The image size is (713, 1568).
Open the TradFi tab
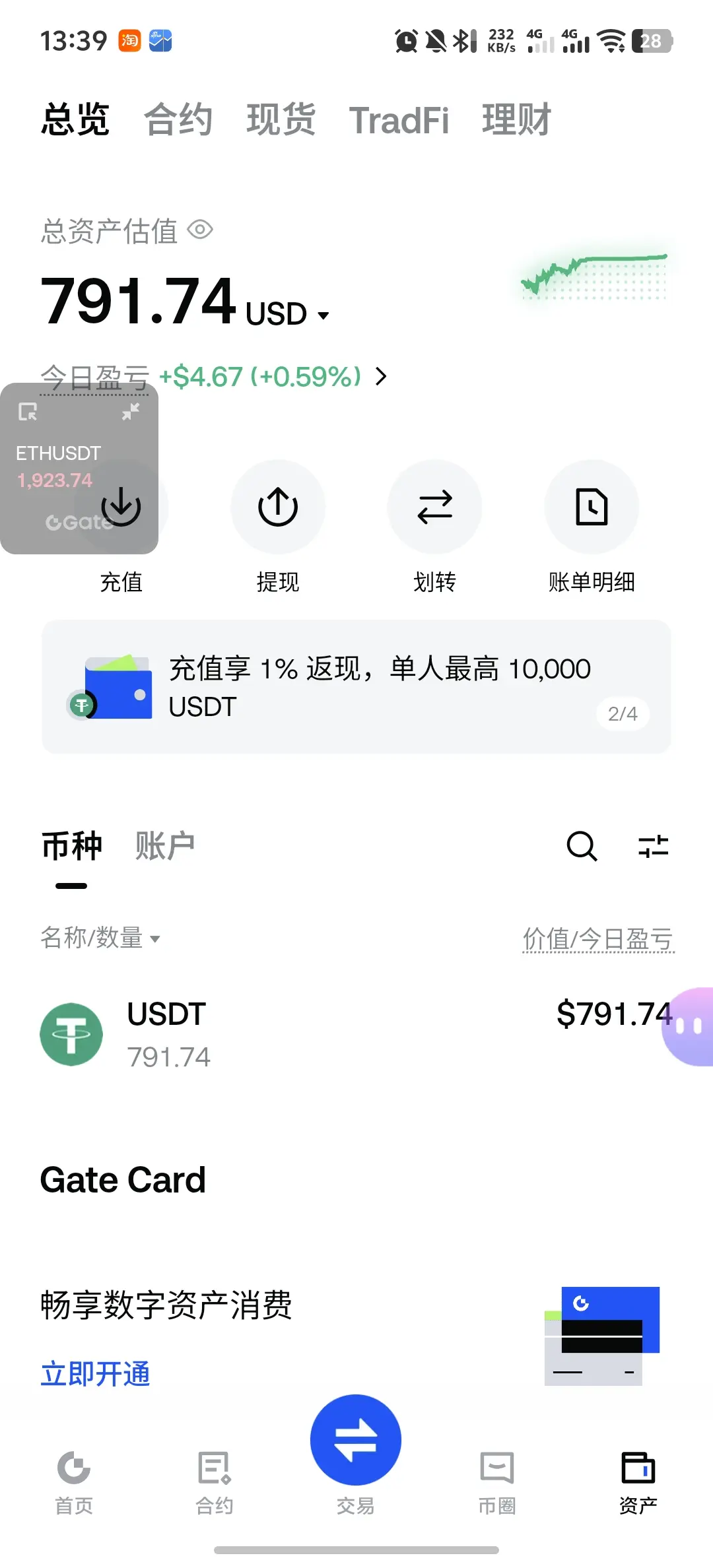click(399, 120)
